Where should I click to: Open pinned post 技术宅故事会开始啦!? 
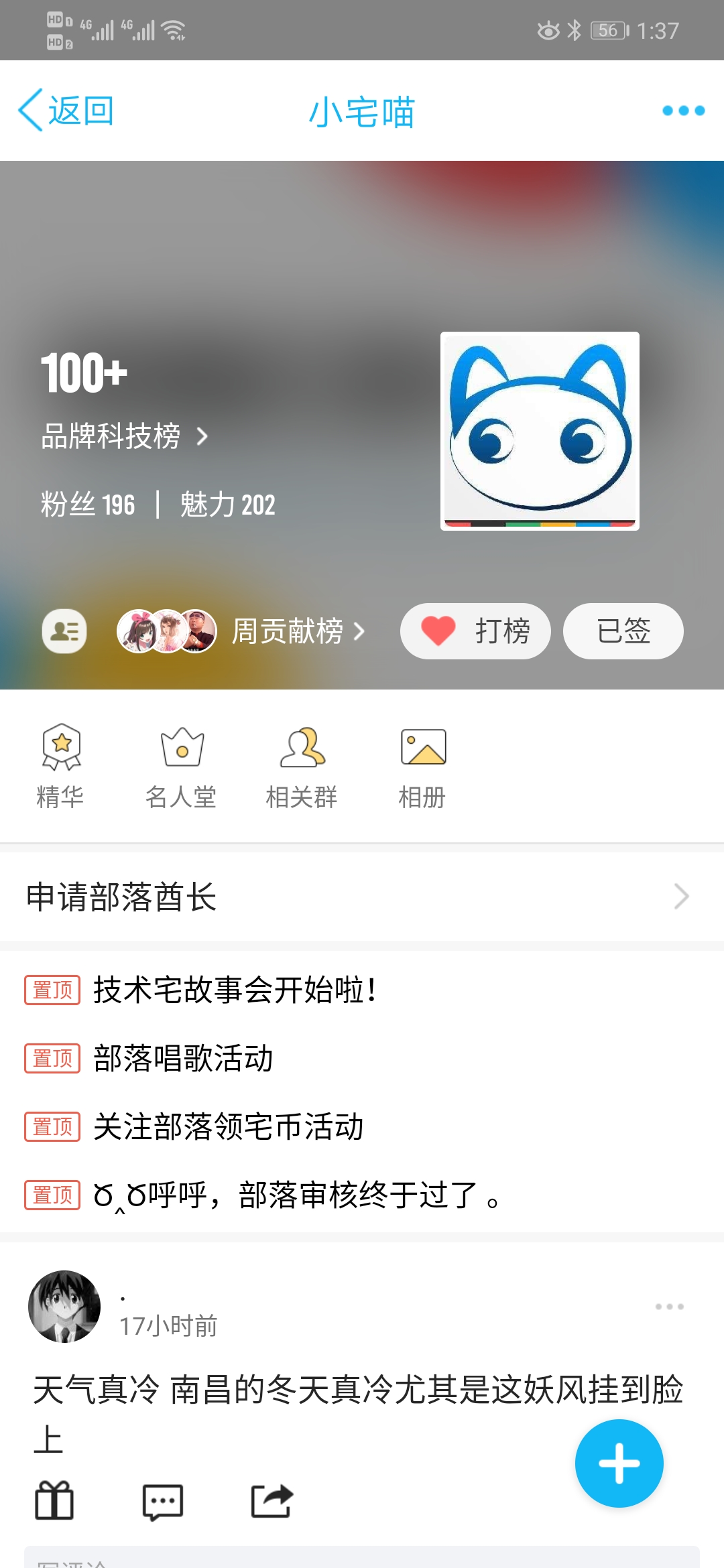click(x=235, y=990)
